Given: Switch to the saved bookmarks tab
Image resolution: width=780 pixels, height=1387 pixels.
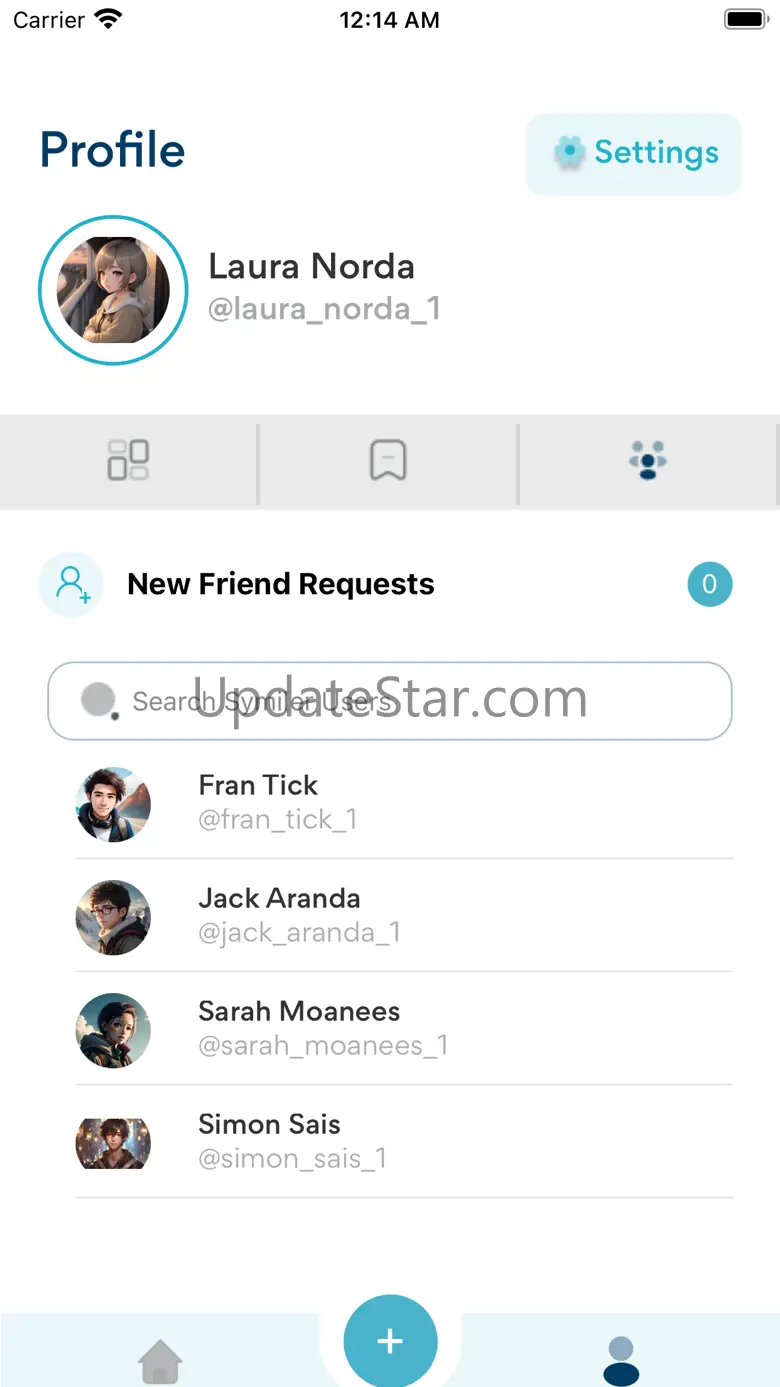Looking at the screenshot, I should click(388, 460).
